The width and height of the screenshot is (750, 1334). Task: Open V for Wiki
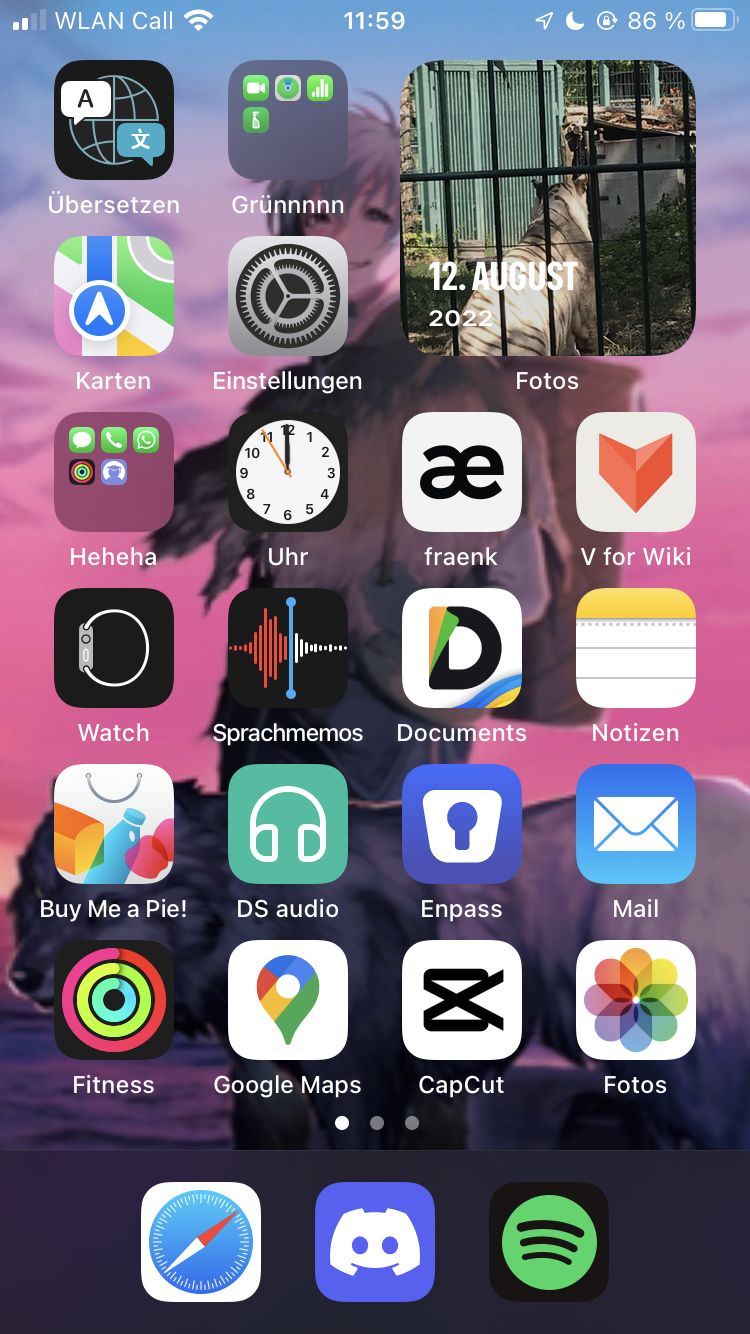(x=635, y=472)
